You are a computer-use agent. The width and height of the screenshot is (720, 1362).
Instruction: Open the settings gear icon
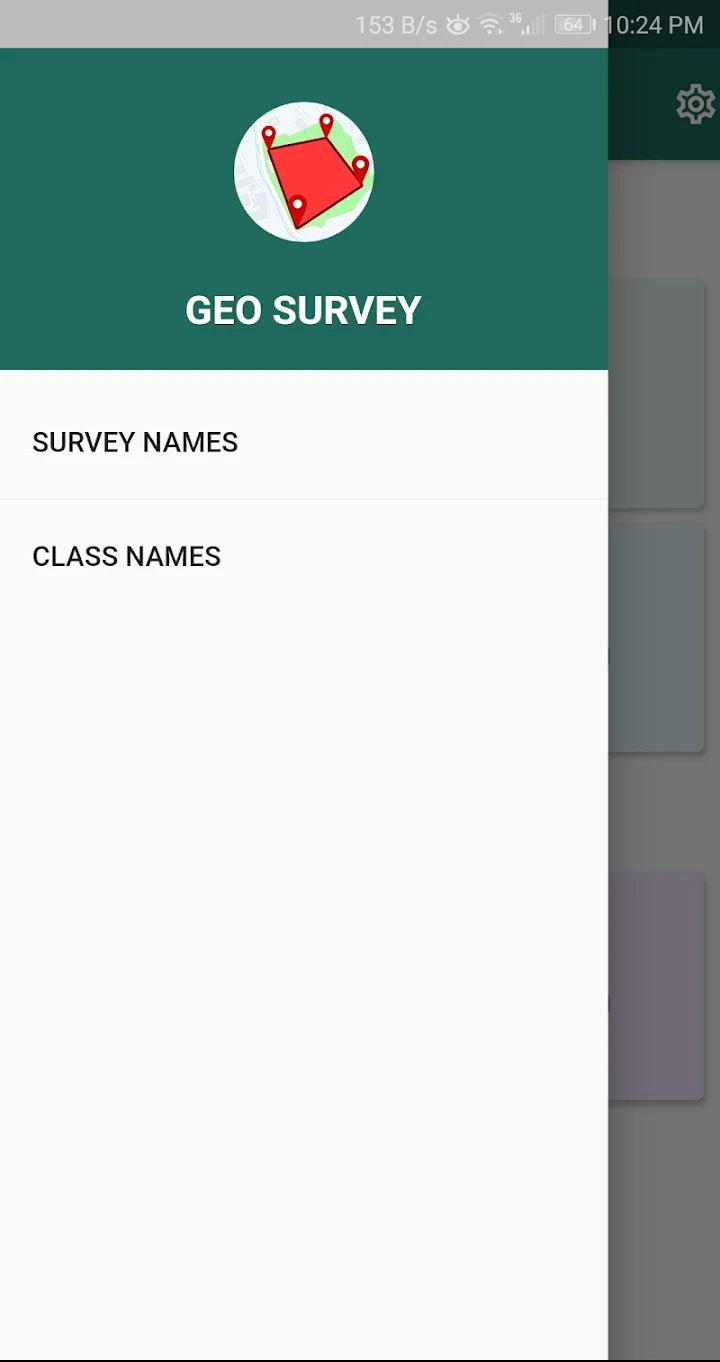coord(696,104)
